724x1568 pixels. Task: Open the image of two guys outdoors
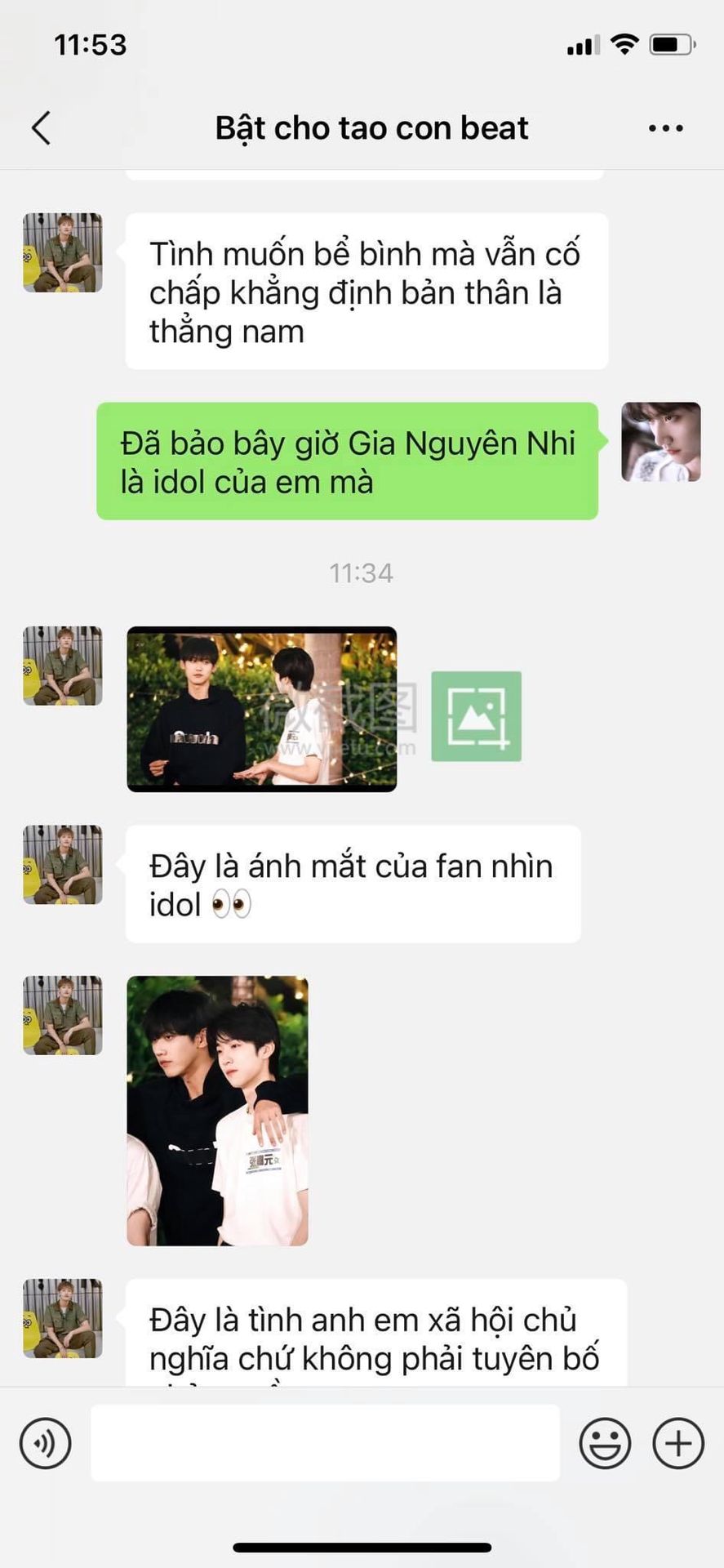[261, 709]
